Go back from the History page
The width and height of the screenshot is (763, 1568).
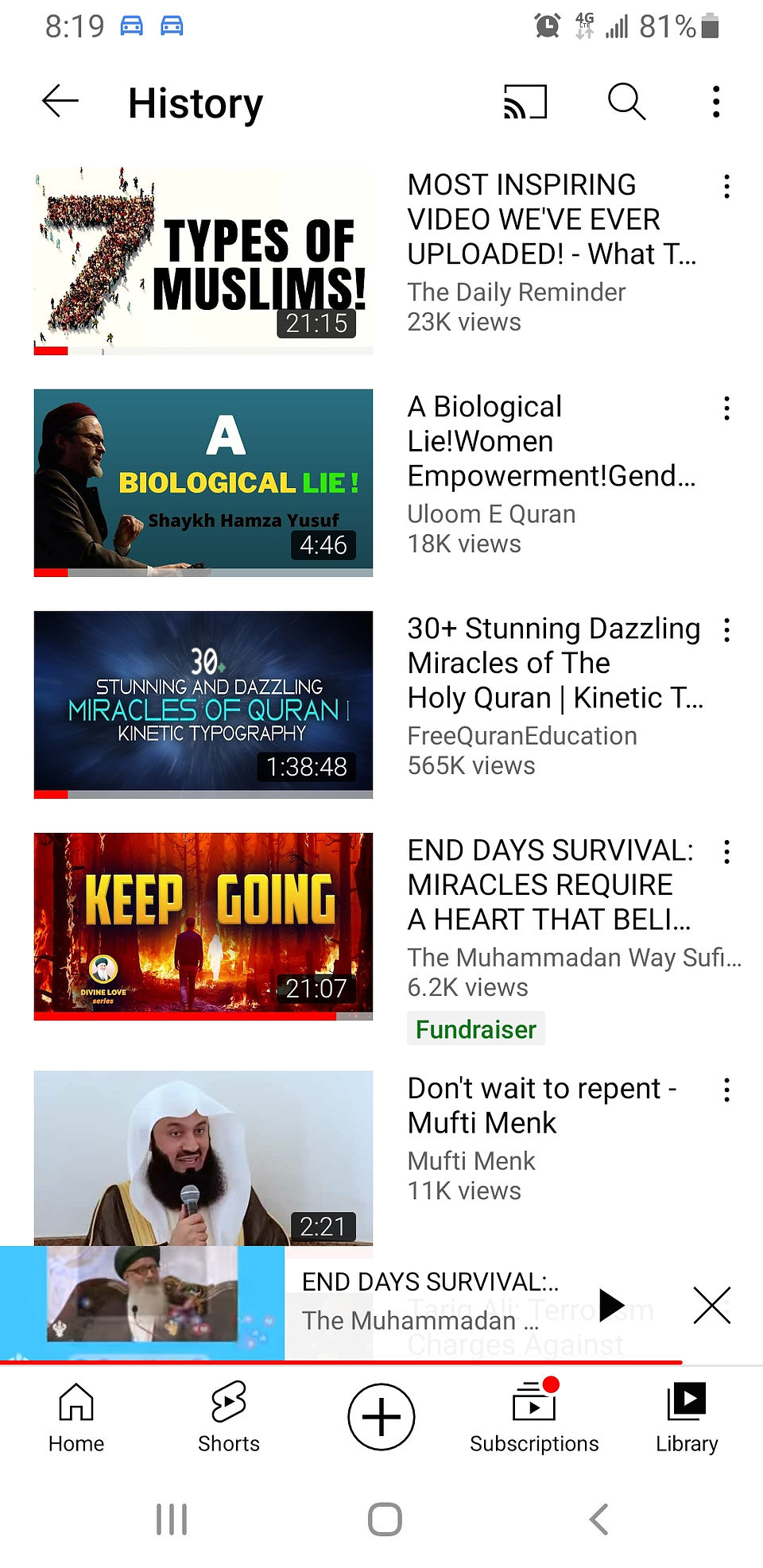[x=60, y=102]
